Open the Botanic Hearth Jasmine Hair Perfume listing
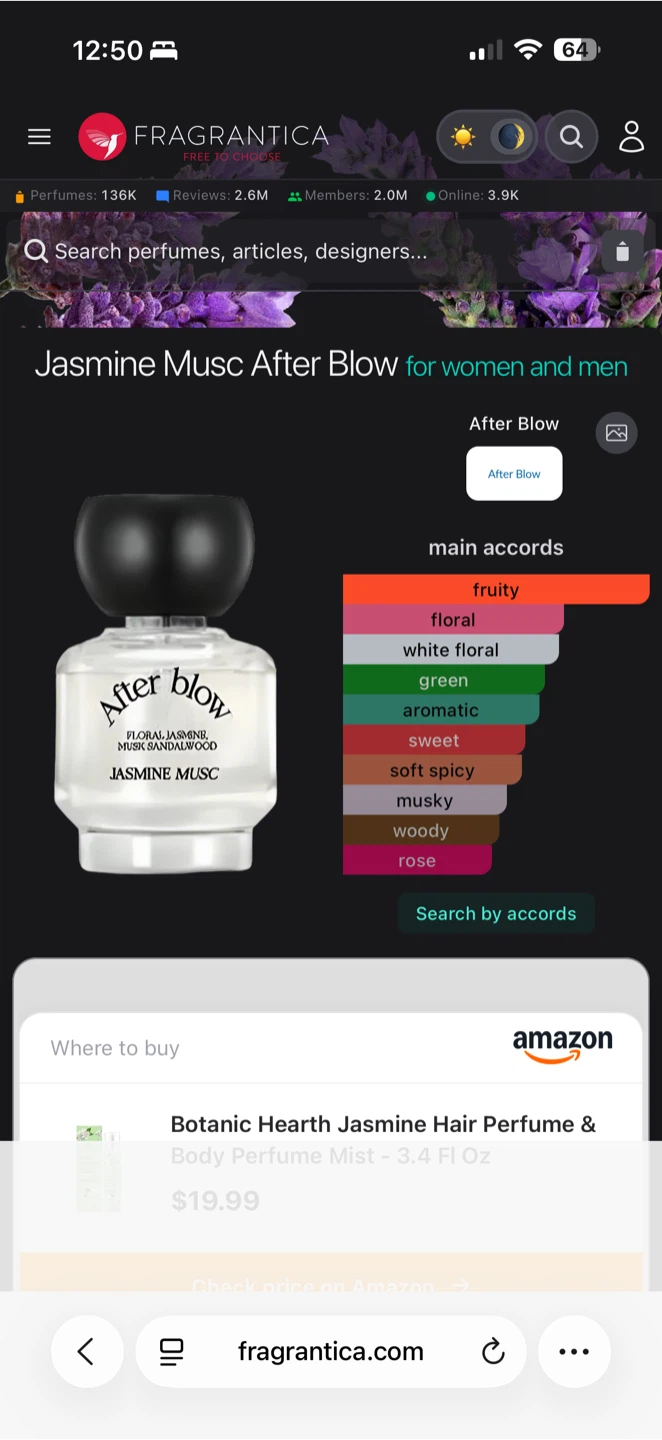 pos(383,1140)
